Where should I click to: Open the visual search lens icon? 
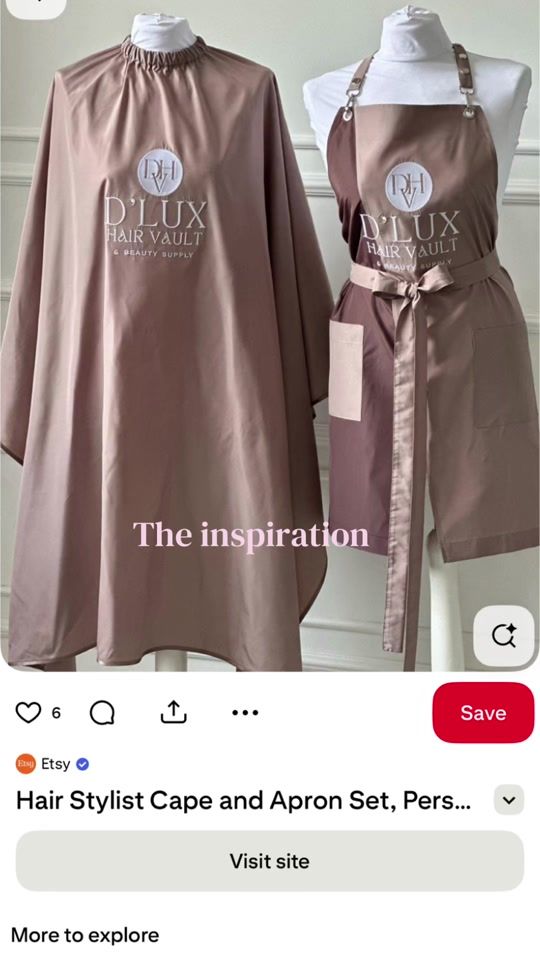click(x=503, y=636)
